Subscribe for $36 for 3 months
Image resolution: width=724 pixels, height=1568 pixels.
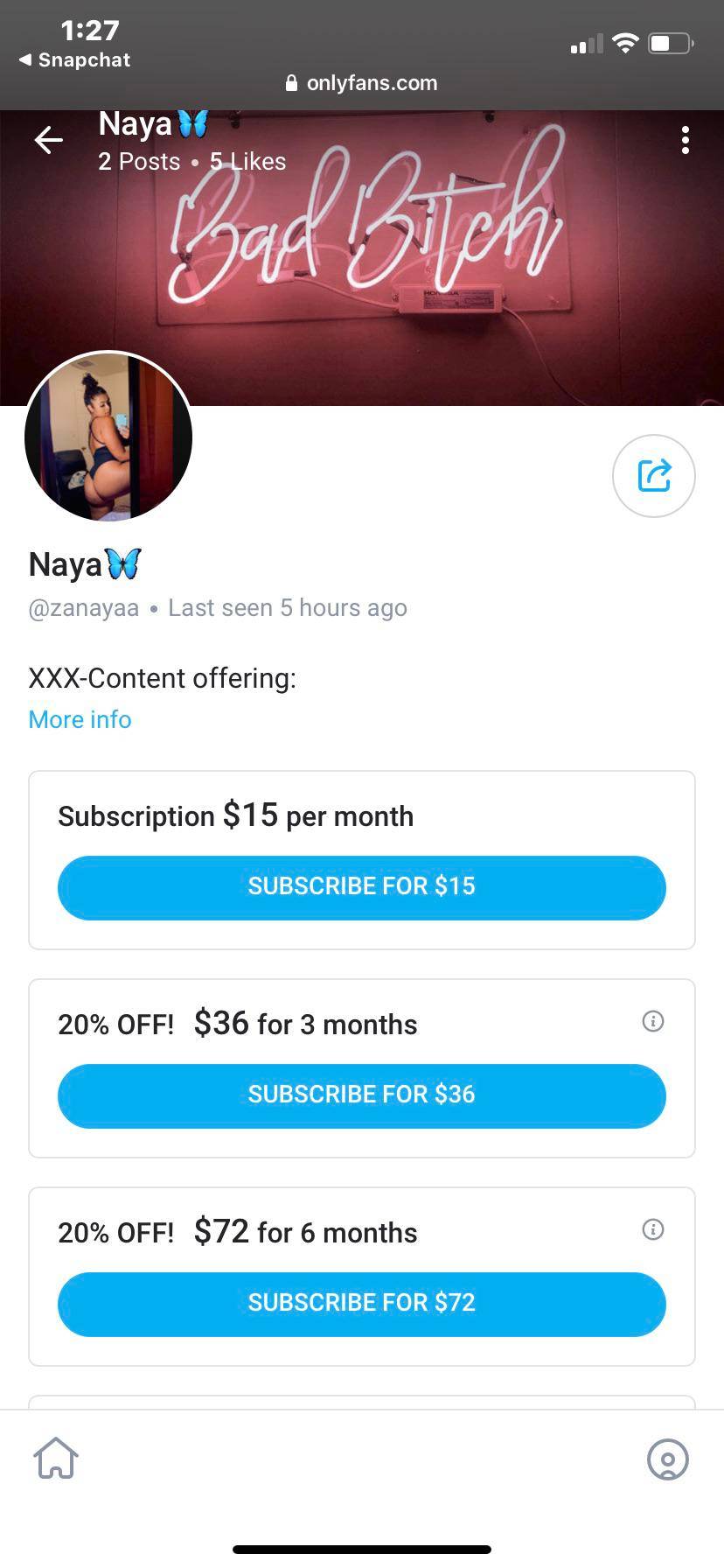click(x=361, y=1095)
